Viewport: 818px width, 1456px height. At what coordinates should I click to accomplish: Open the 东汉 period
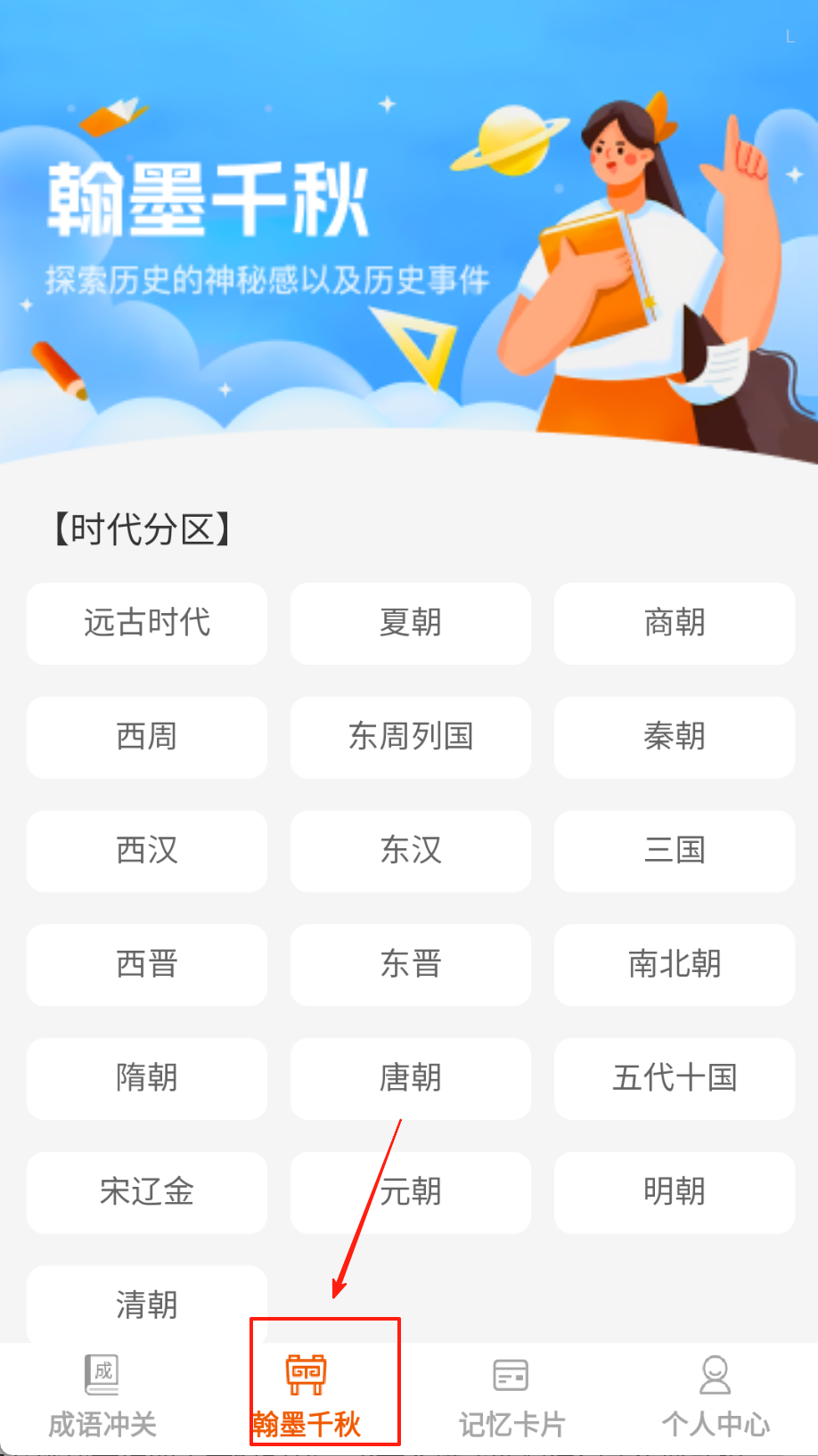tap(411, 851)
